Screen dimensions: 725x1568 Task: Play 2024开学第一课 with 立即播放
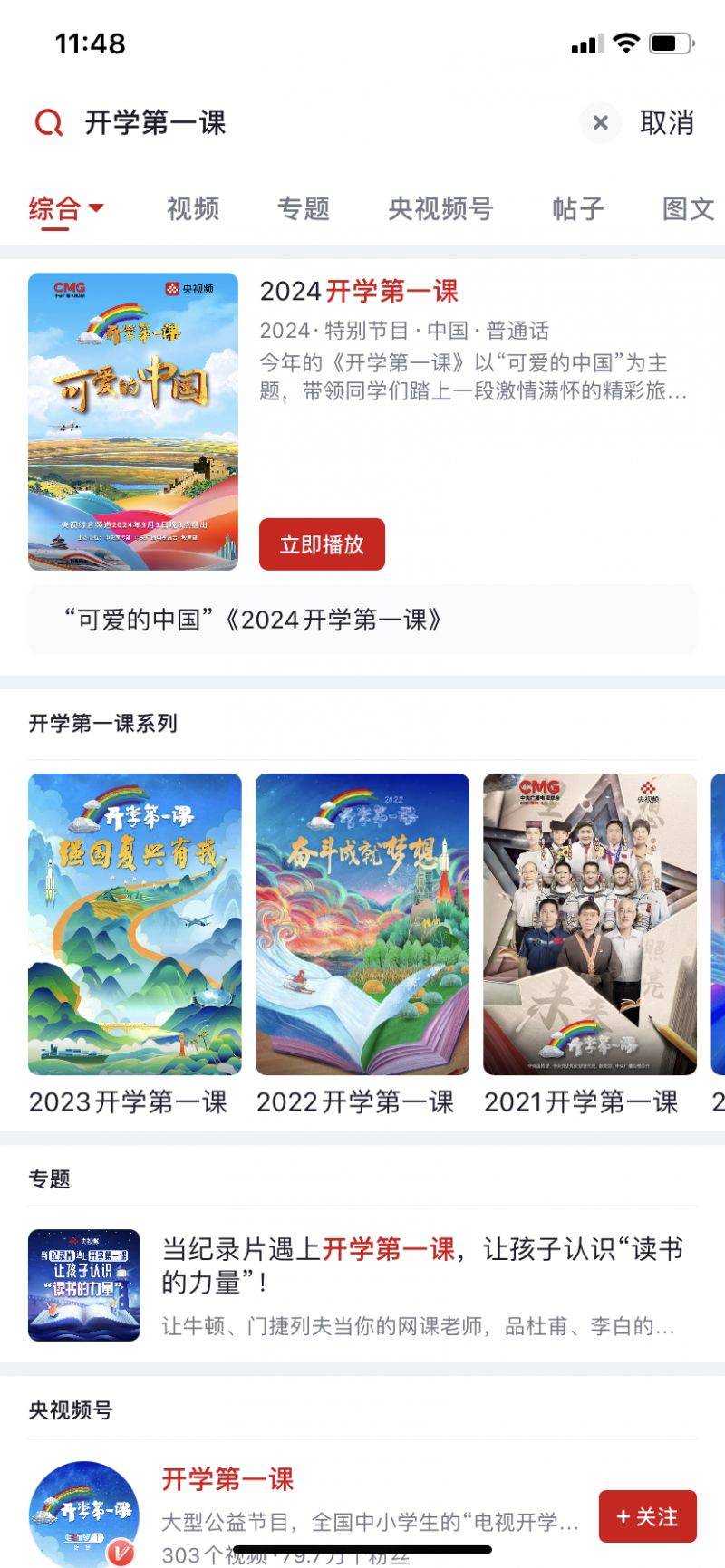coord(322,544)
